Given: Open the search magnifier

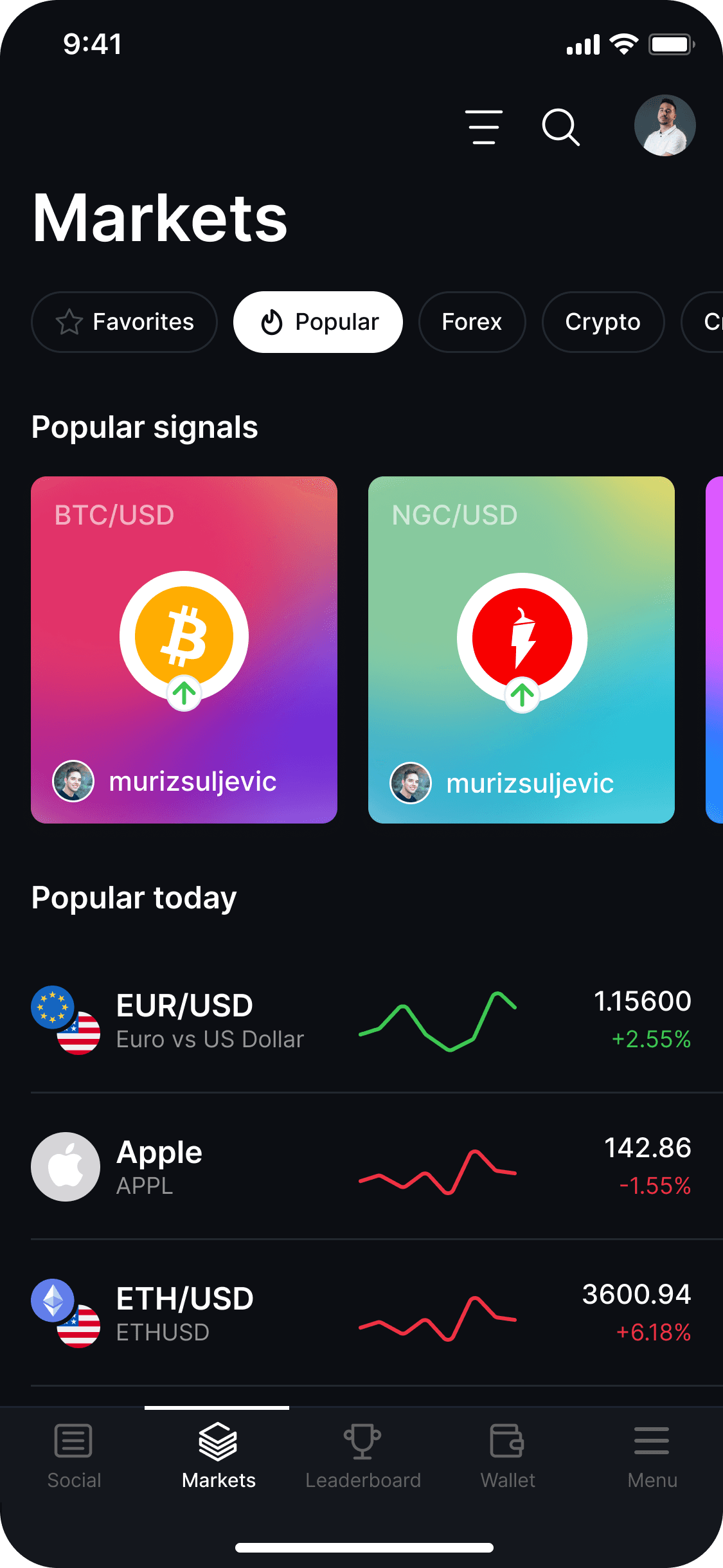Looking at the screenshot, I should 560,127.
